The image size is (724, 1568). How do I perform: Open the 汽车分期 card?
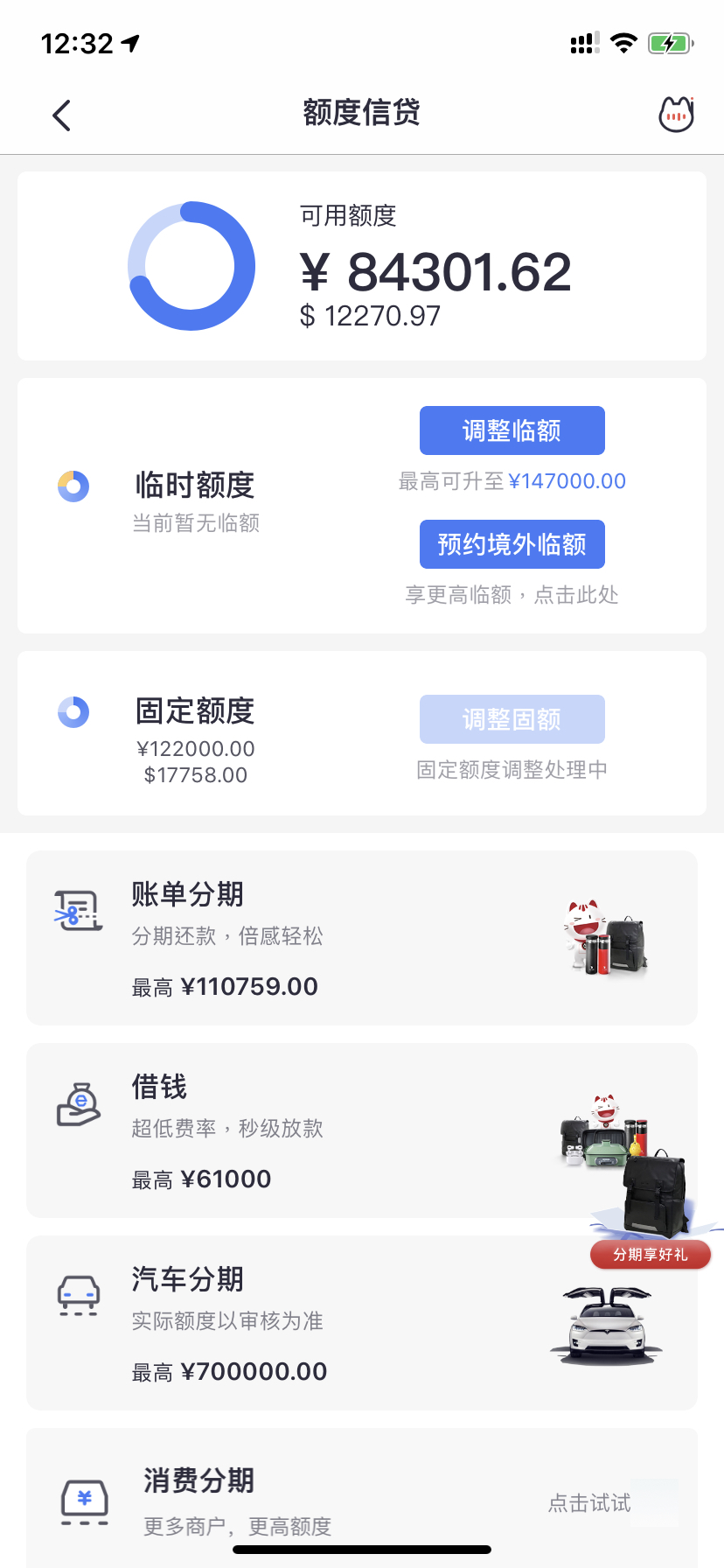coord(350,1323)
